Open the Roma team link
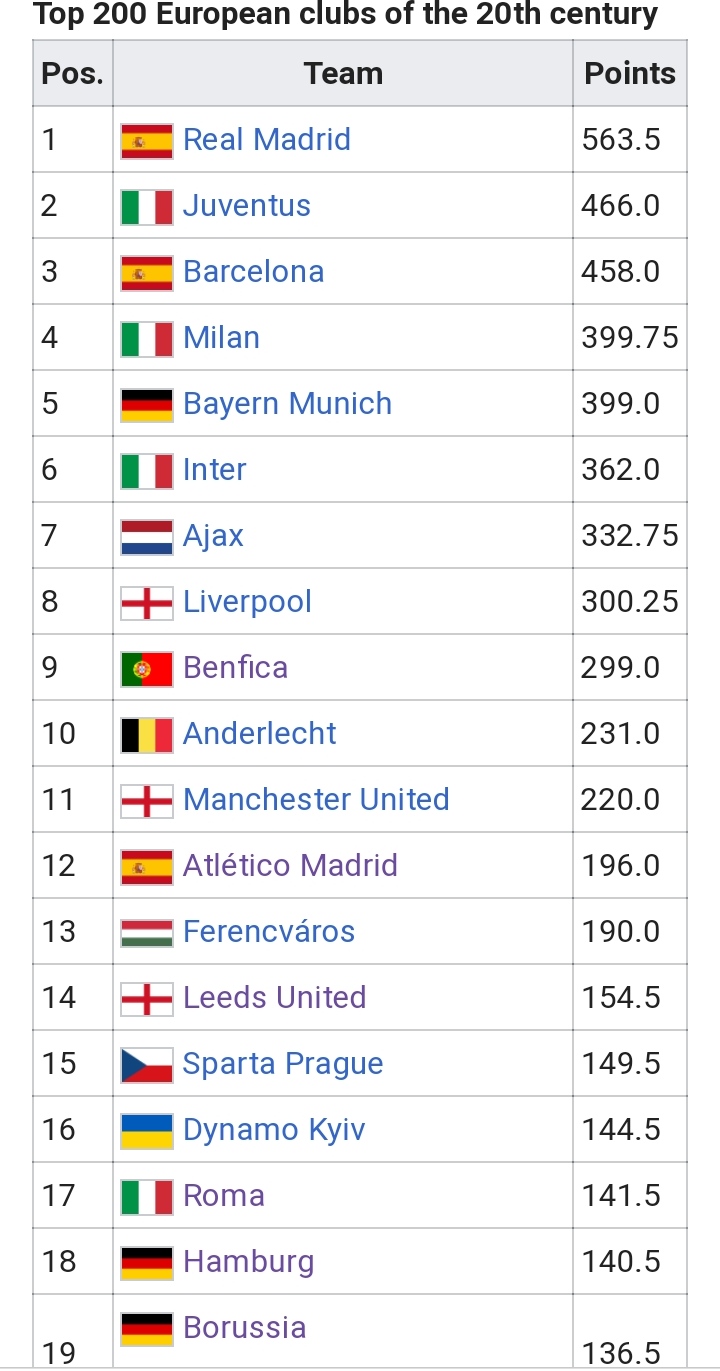 tap(224, 1195)
